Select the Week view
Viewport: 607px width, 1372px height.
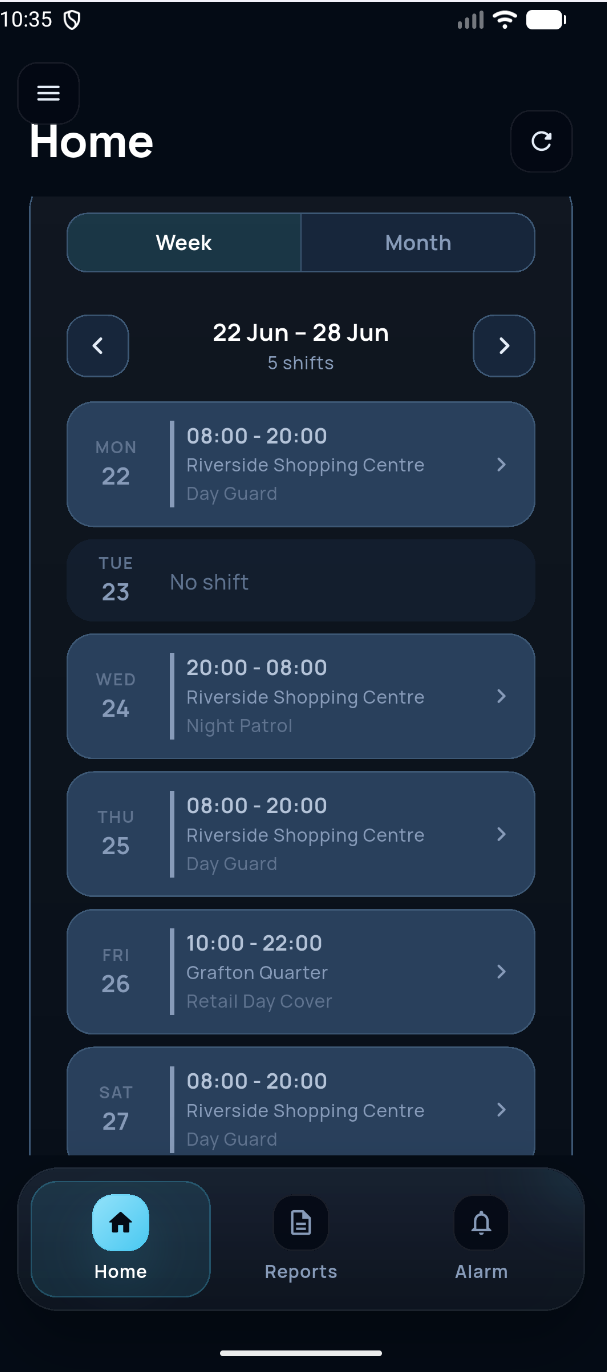click(184, 242)
